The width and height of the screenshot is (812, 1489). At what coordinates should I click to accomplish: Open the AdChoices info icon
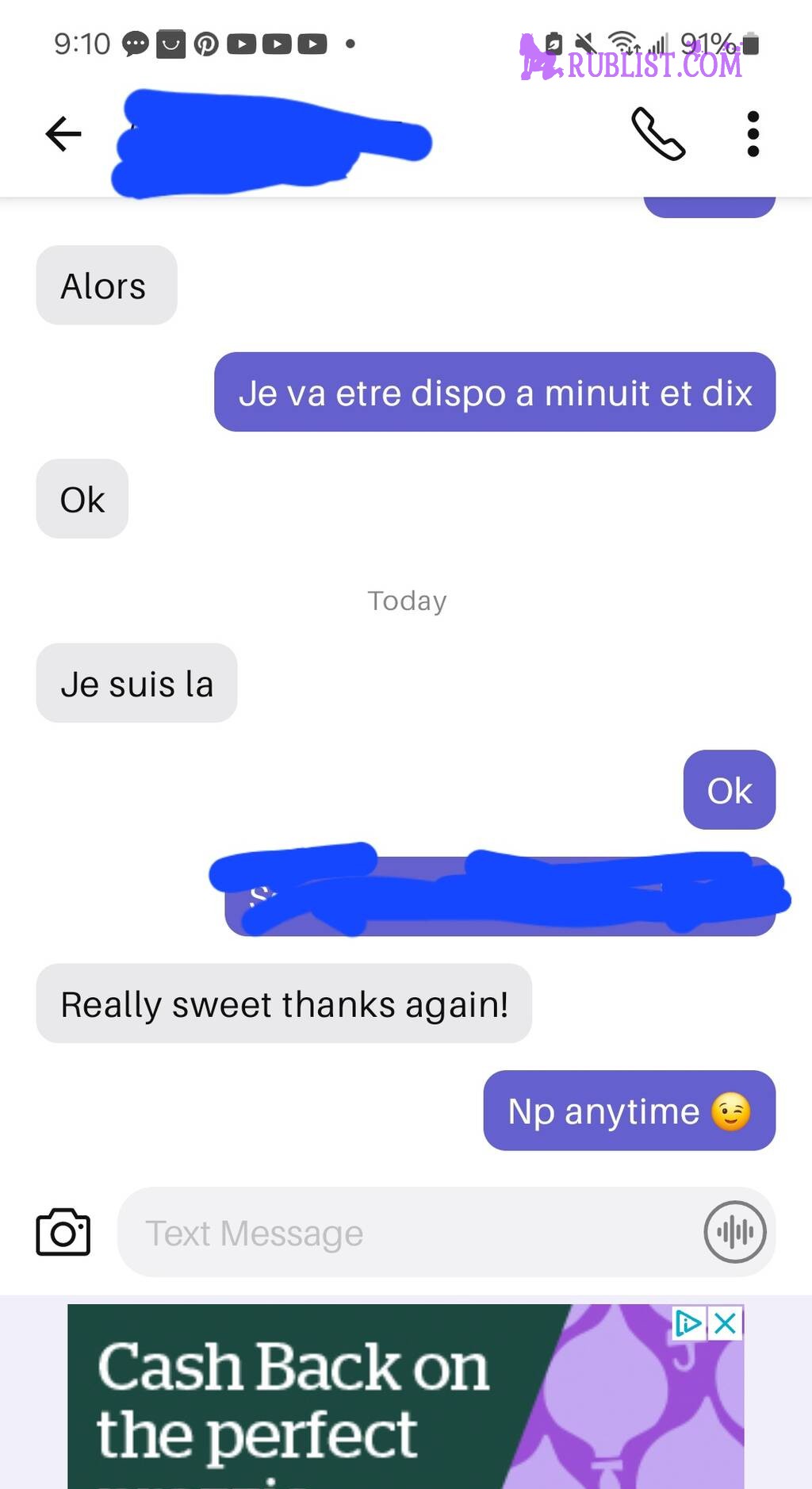point(688,1323)
